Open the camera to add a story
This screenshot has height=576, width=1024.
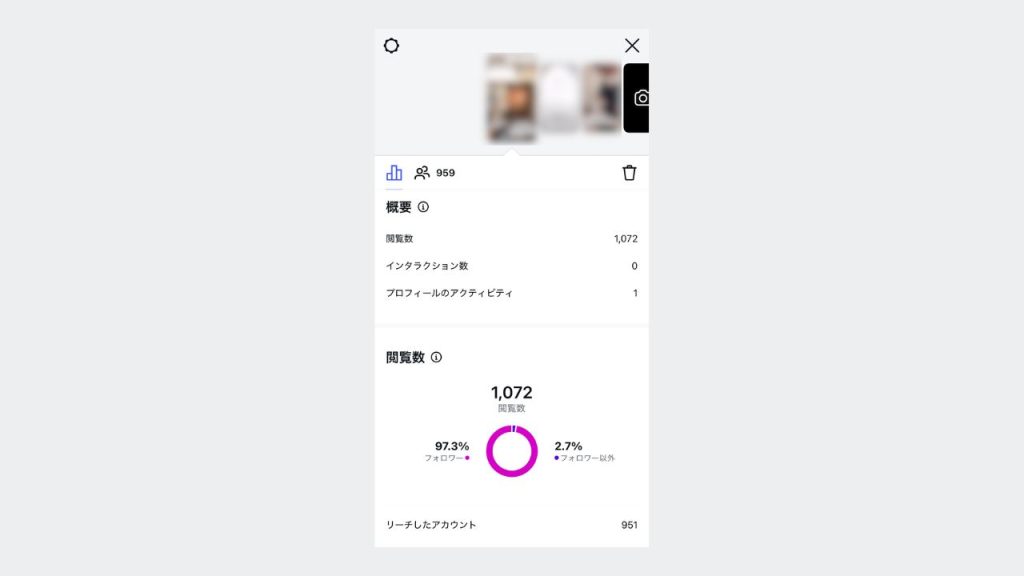pos(640,98)
